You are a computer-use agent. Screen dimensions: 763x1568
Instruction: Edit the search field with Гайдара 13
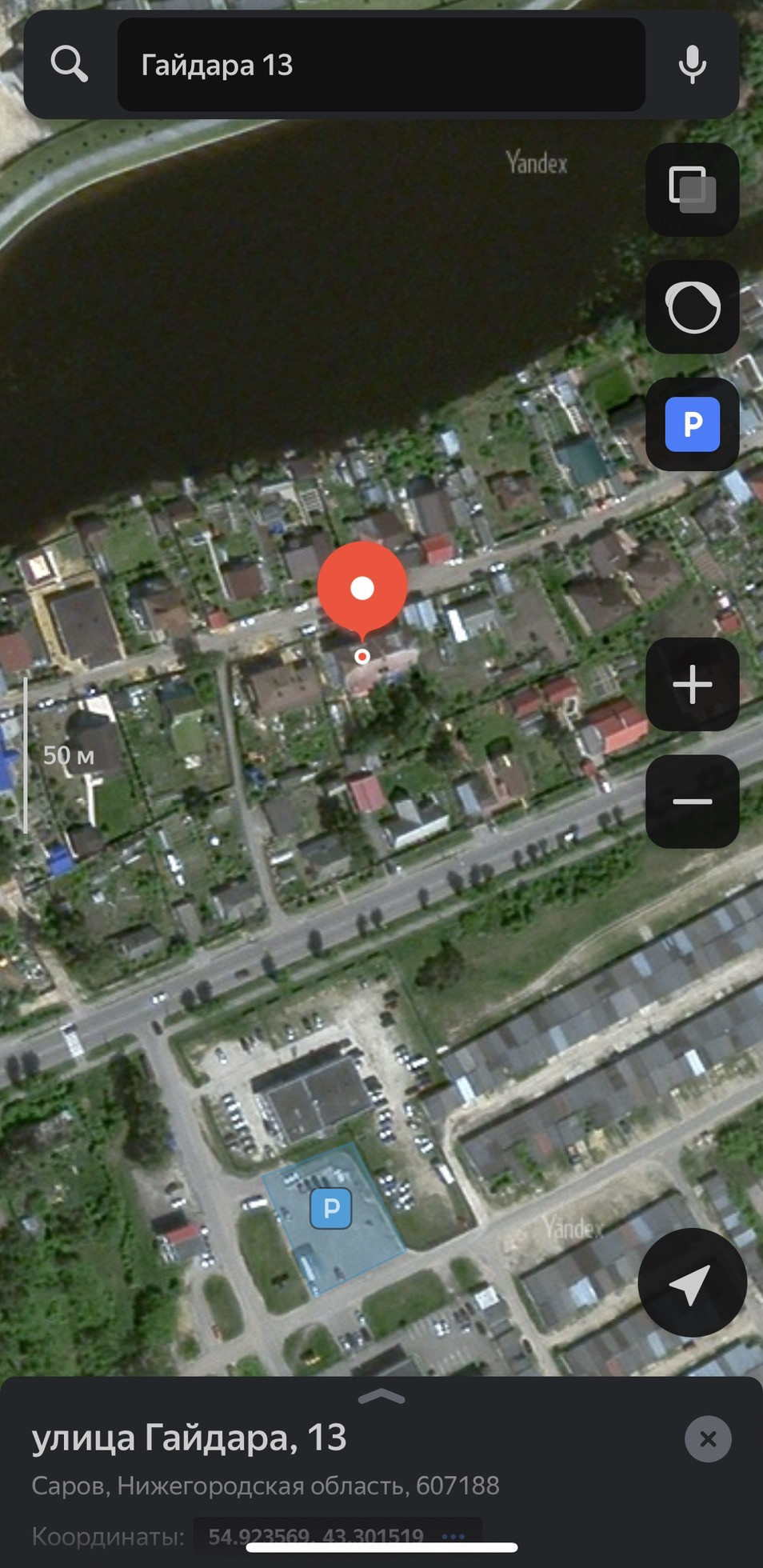381,65
